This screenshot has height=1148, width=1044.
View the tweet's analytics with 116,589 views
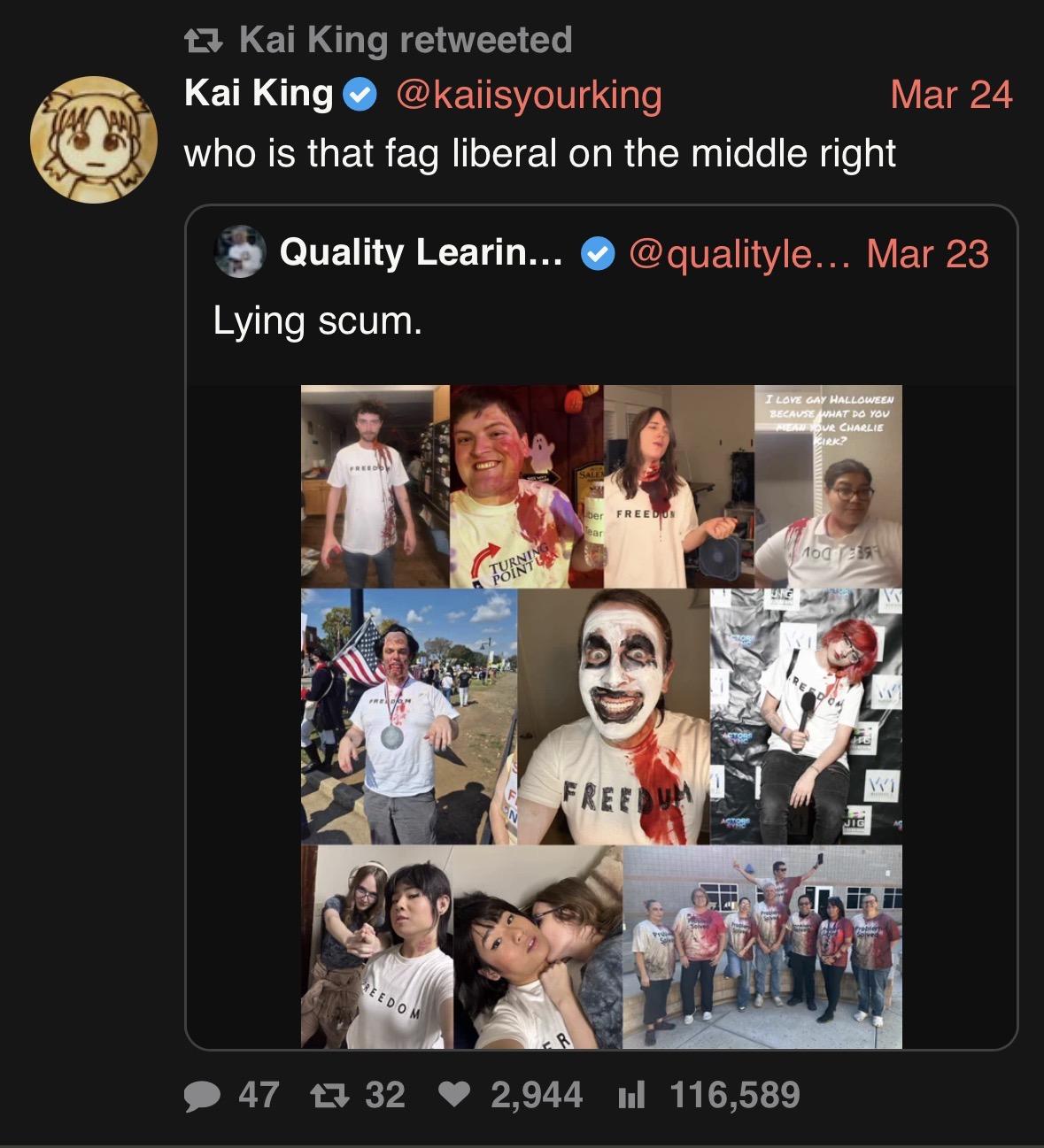(630, 1096)
